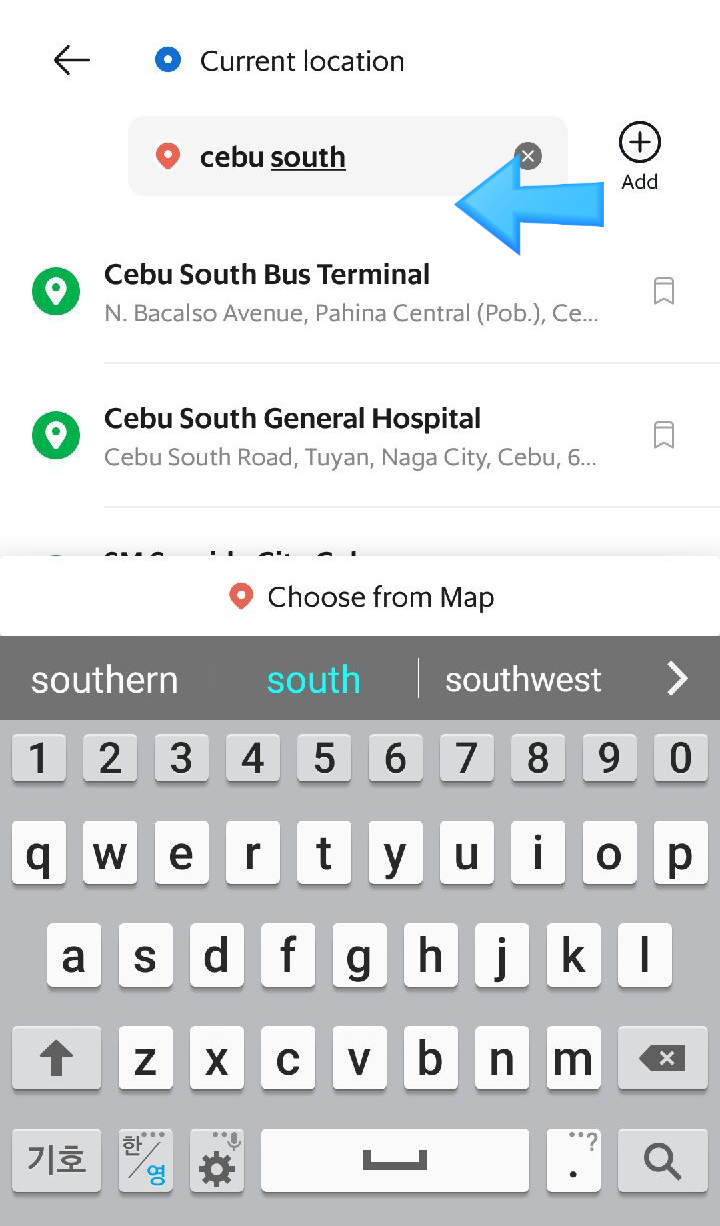Clear the cebu south destination text
The height and width of the screenshot is (1226, 720).
528,156
